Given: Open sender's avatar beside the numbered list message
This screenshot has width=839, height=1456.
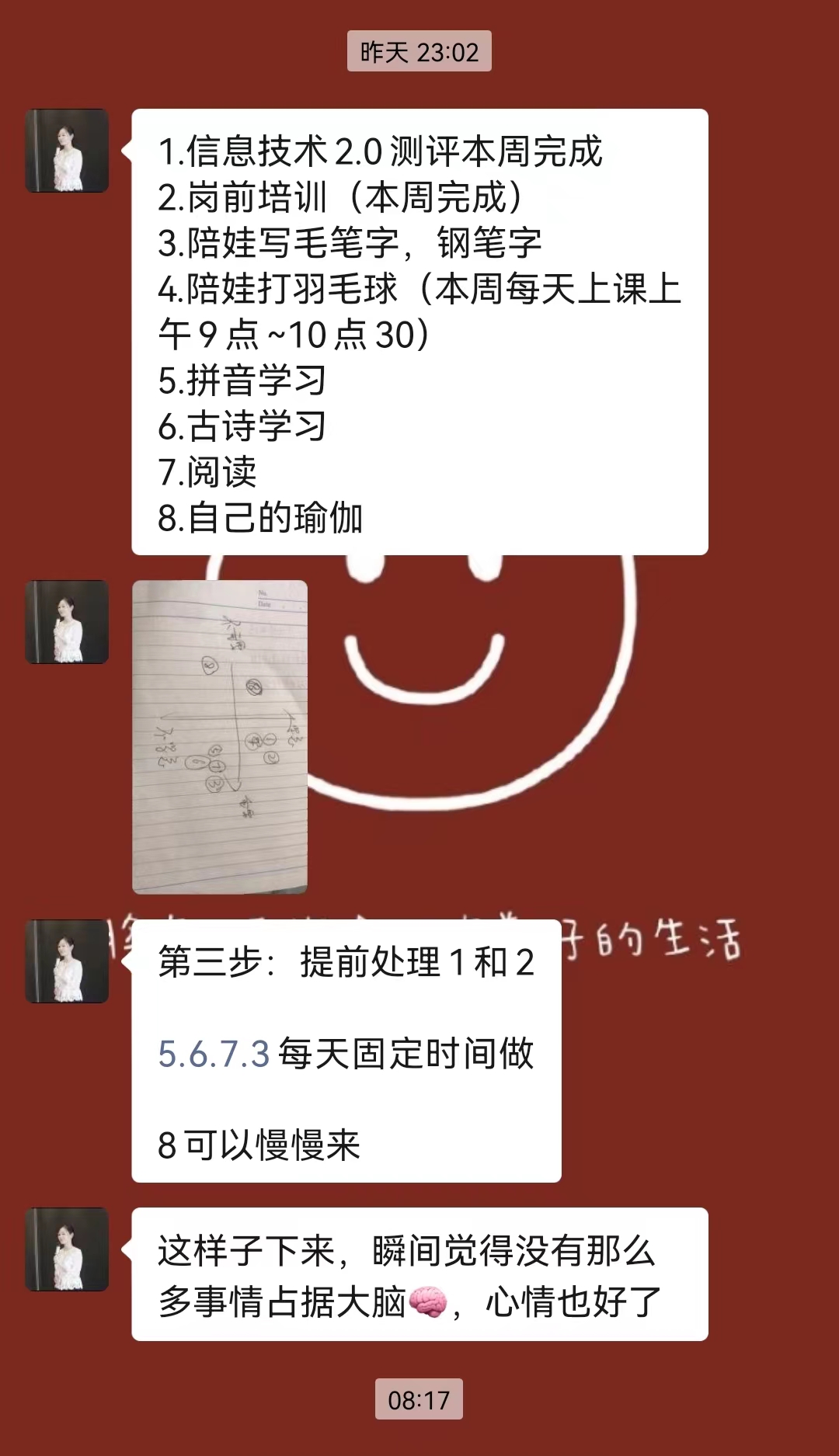Looking at the screenshot, I should pyautogui.click(x=67, y=151).
